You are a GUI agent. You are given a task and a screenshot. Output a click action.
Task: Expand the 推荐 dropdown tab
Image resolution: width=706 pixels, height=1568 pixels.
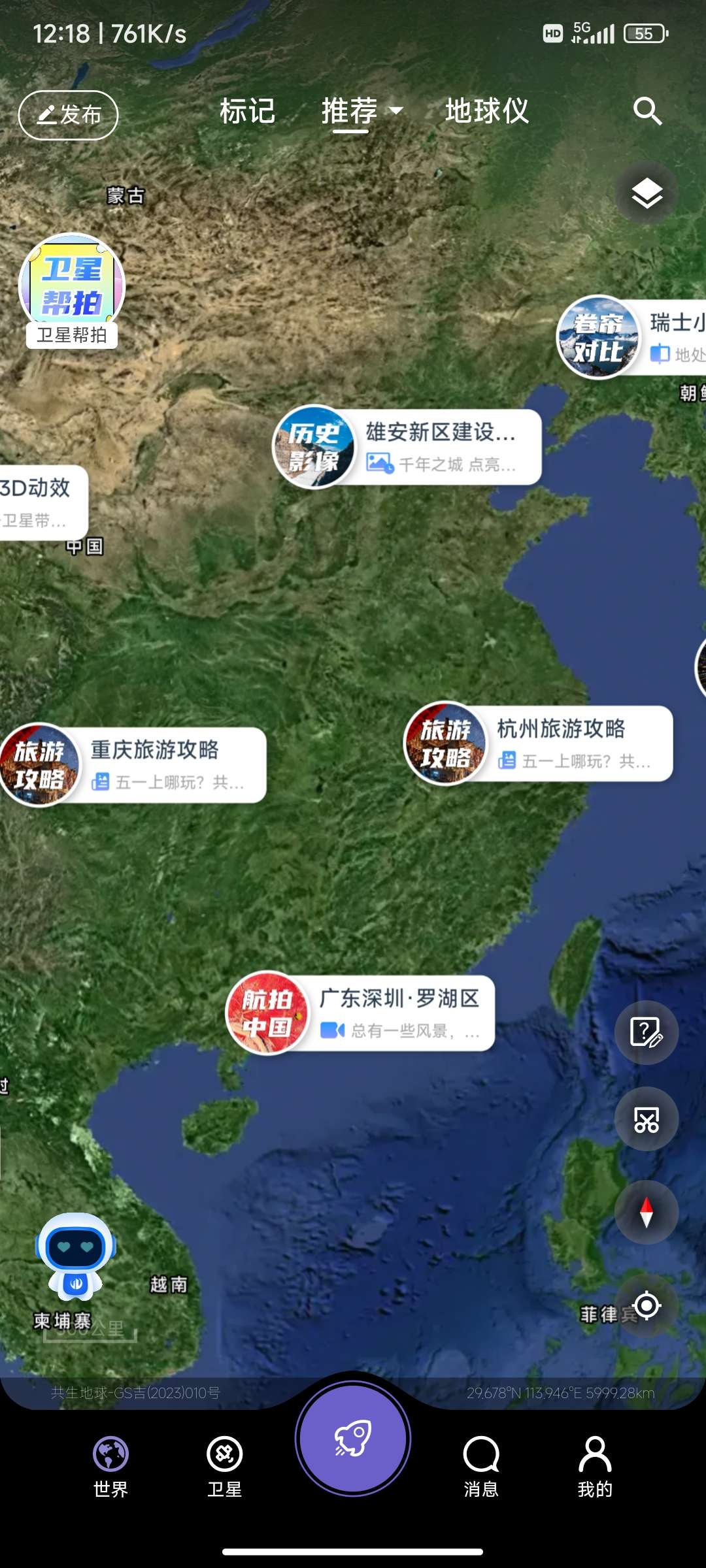(x=361, y=111)
